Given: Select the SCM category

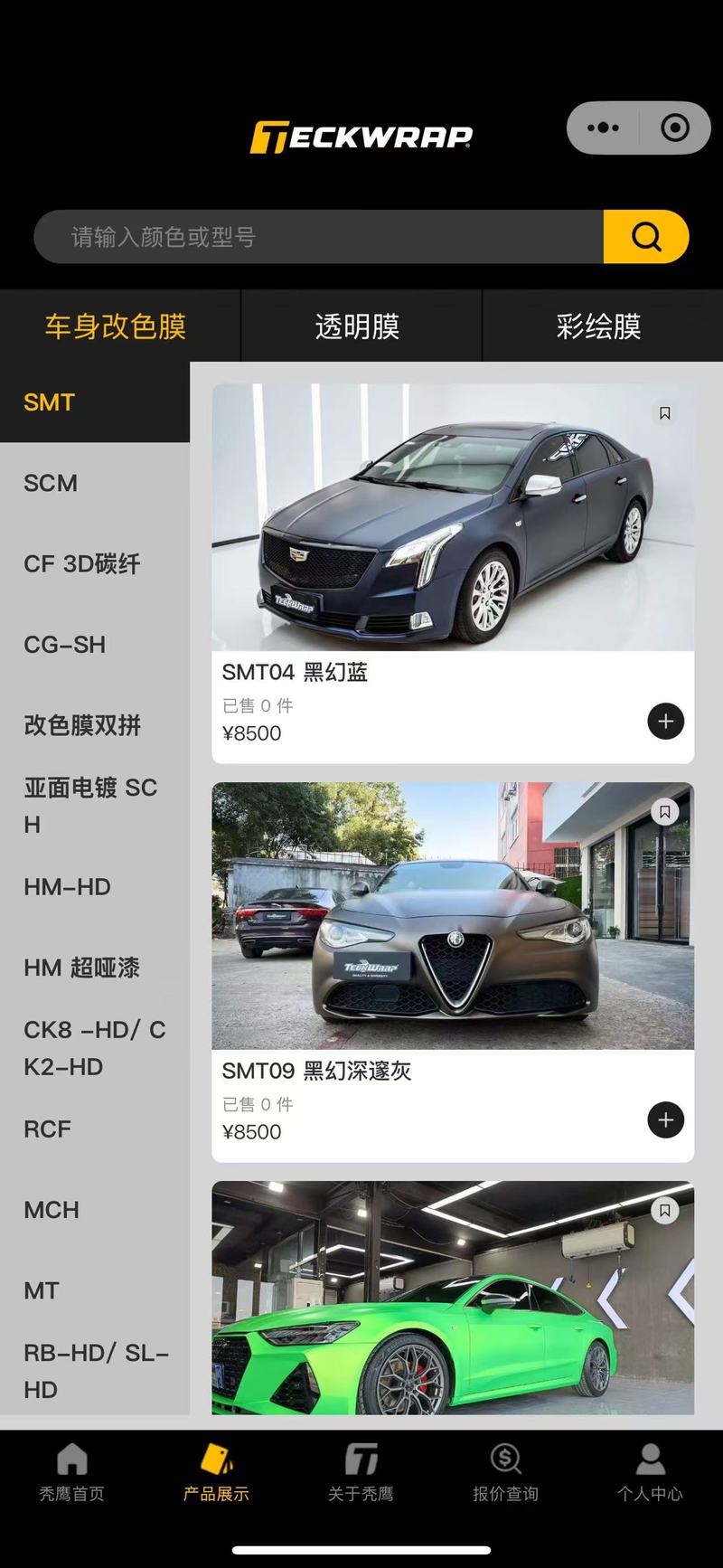Looking at the screenshot, I should tap(52, 483).
